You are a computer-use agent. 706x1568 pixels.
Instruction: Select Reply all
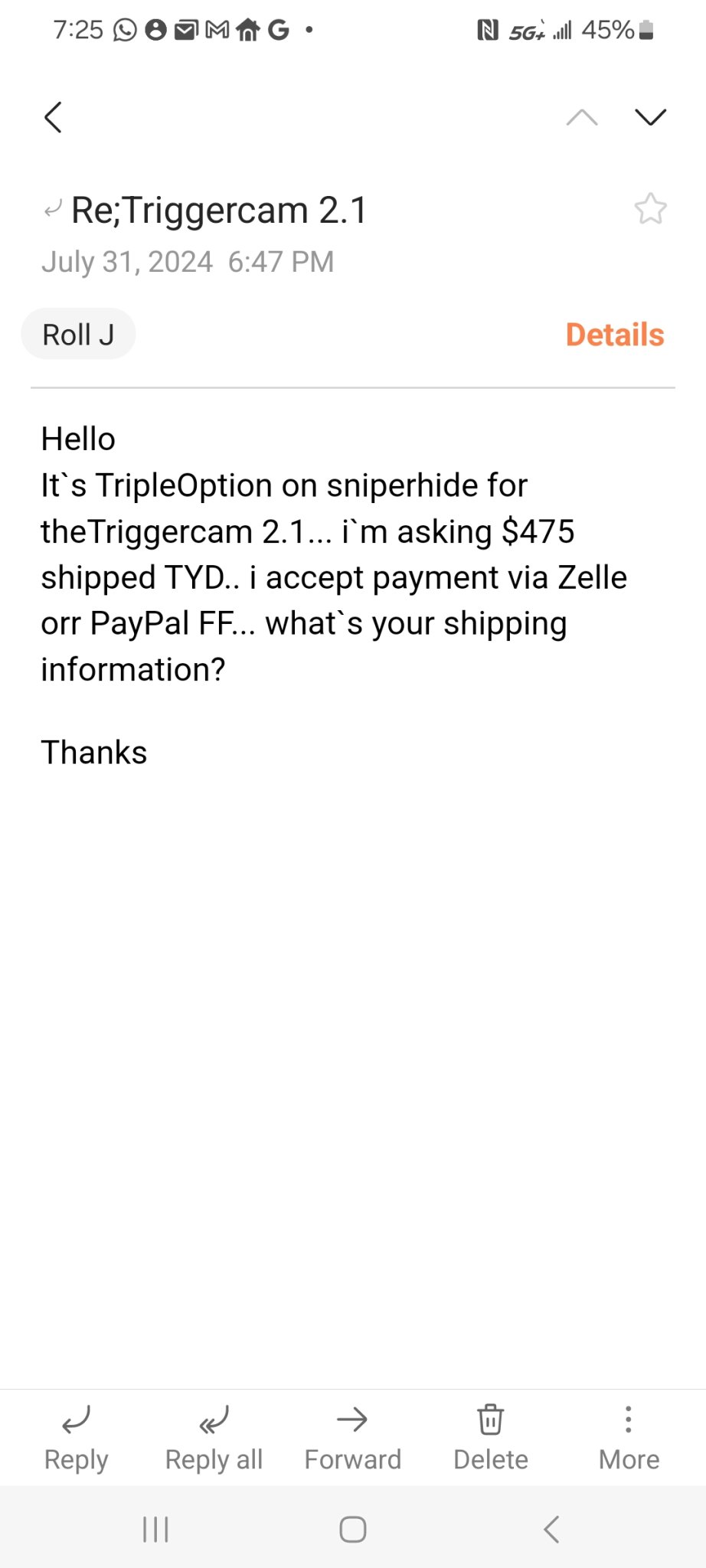(x=214, y=1439)
